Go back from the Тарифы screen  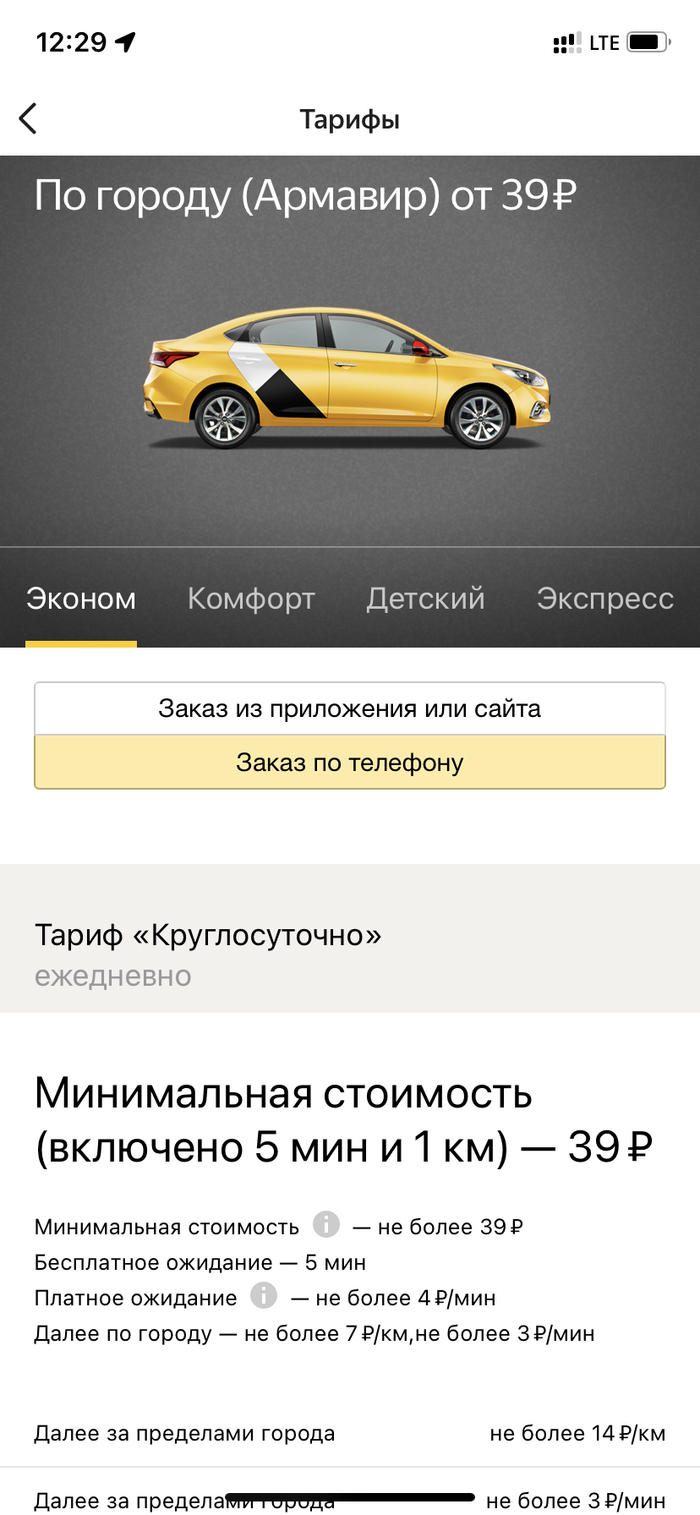(28, 119)
